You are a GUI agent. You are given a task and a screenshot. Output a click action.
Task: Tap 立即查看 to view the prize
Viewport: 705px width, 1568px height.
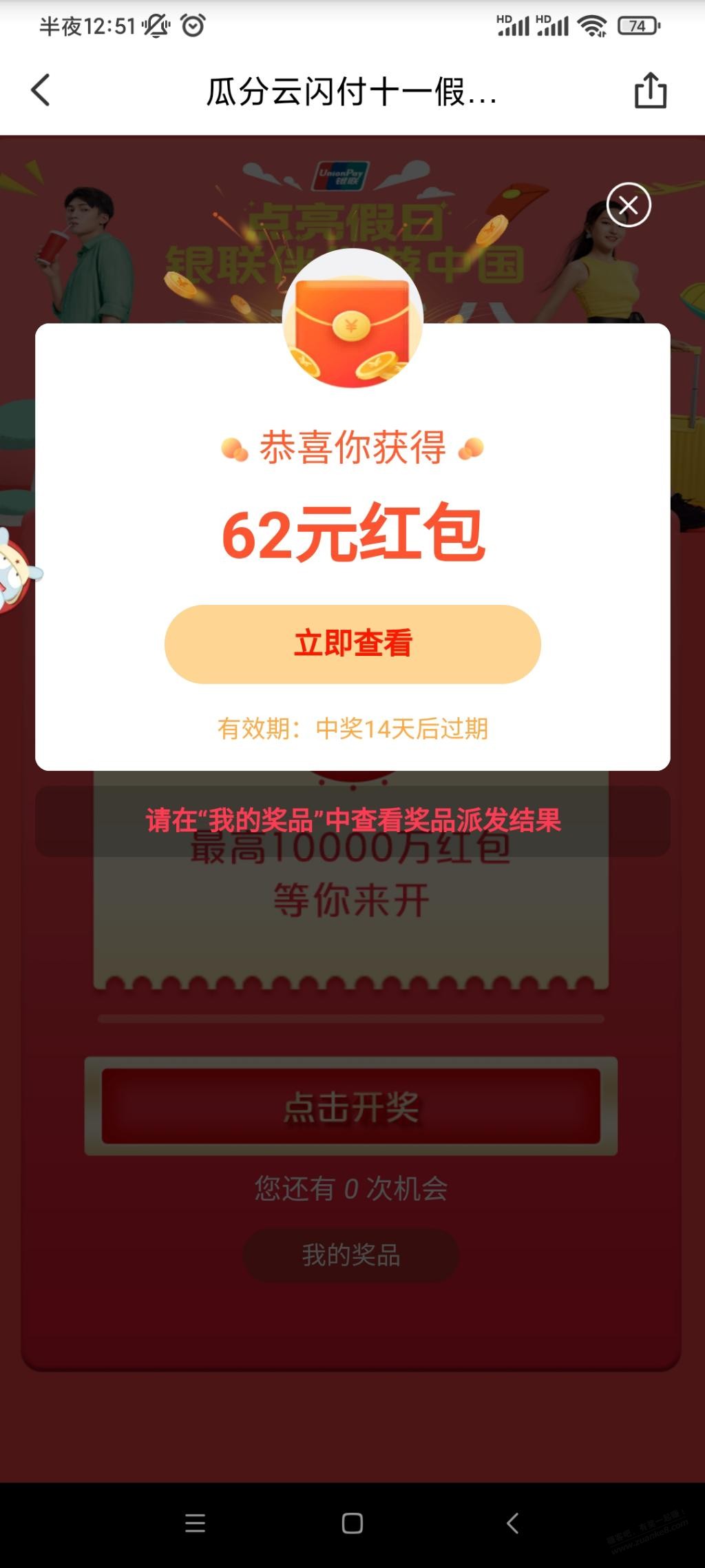(x=352, y=643)
